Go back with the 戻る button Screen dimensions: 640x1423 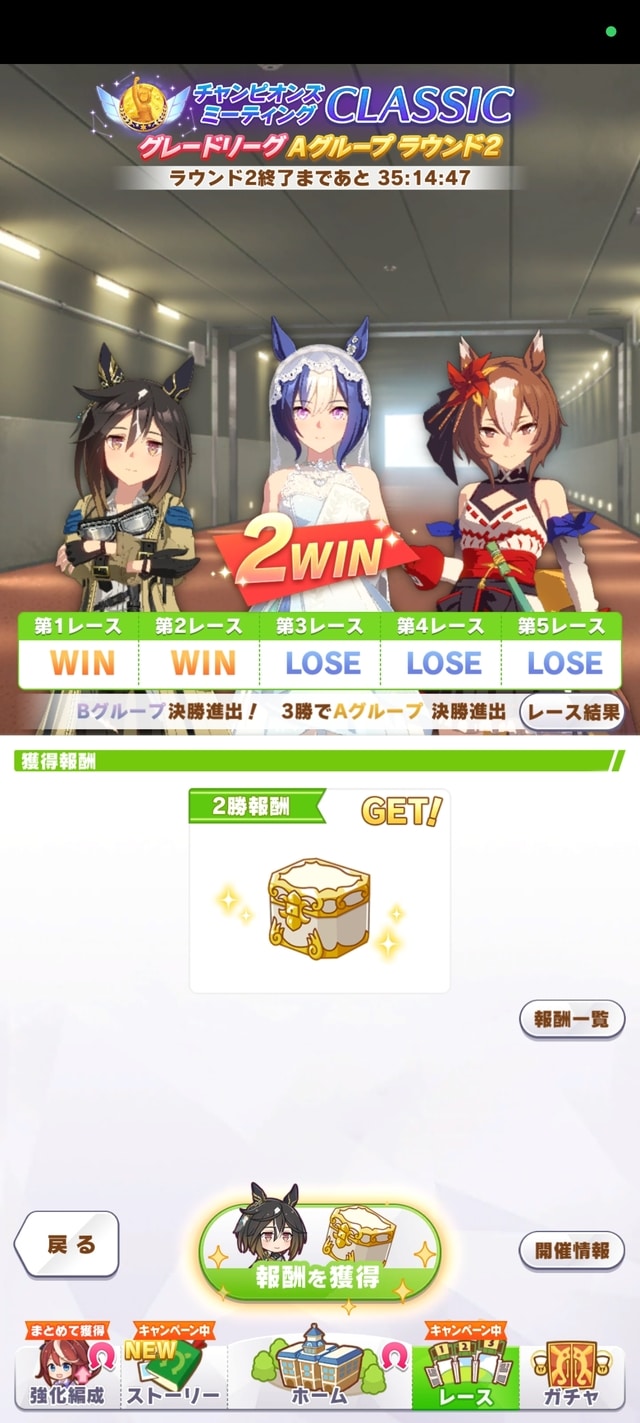(x=68, y=1244)
